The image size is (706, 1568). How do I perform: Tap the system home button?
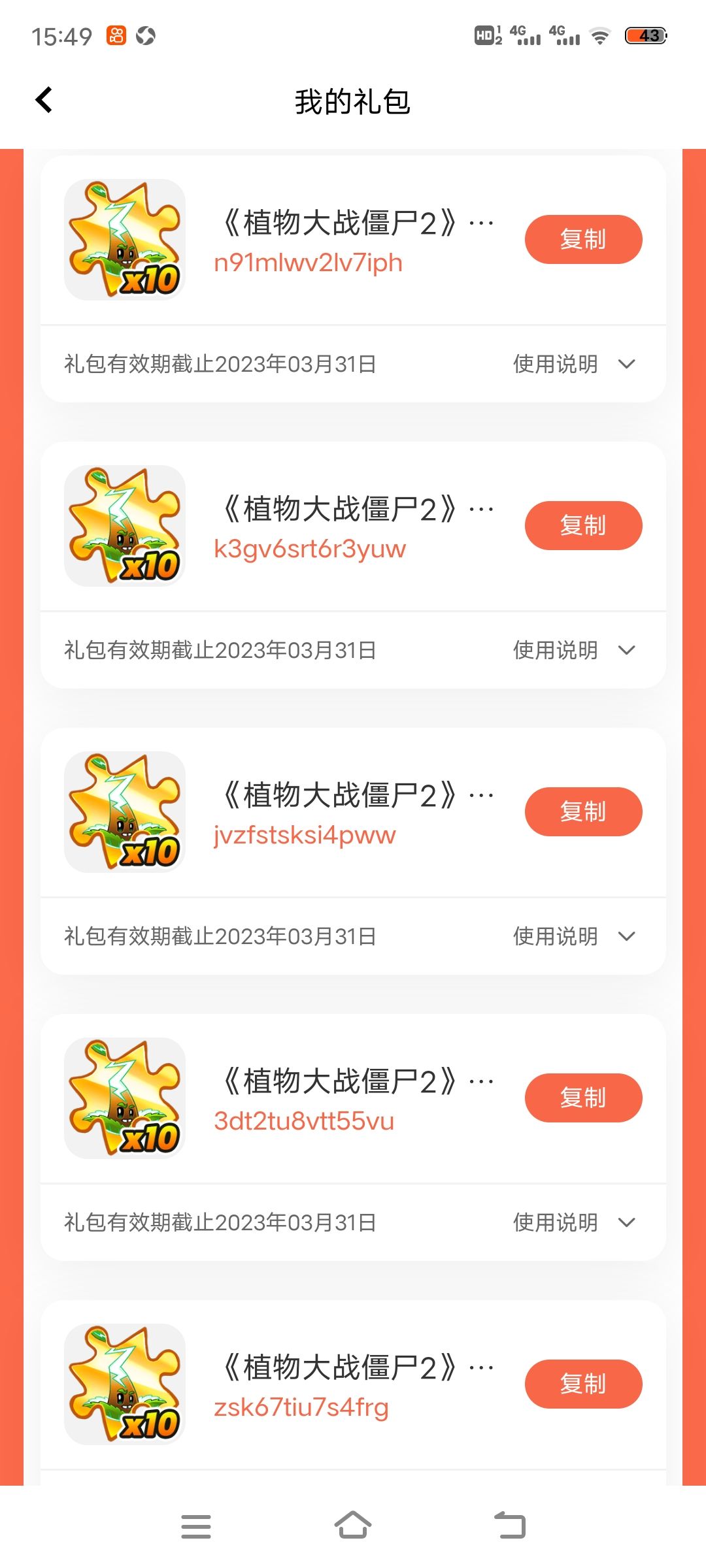click(353, 1526)
